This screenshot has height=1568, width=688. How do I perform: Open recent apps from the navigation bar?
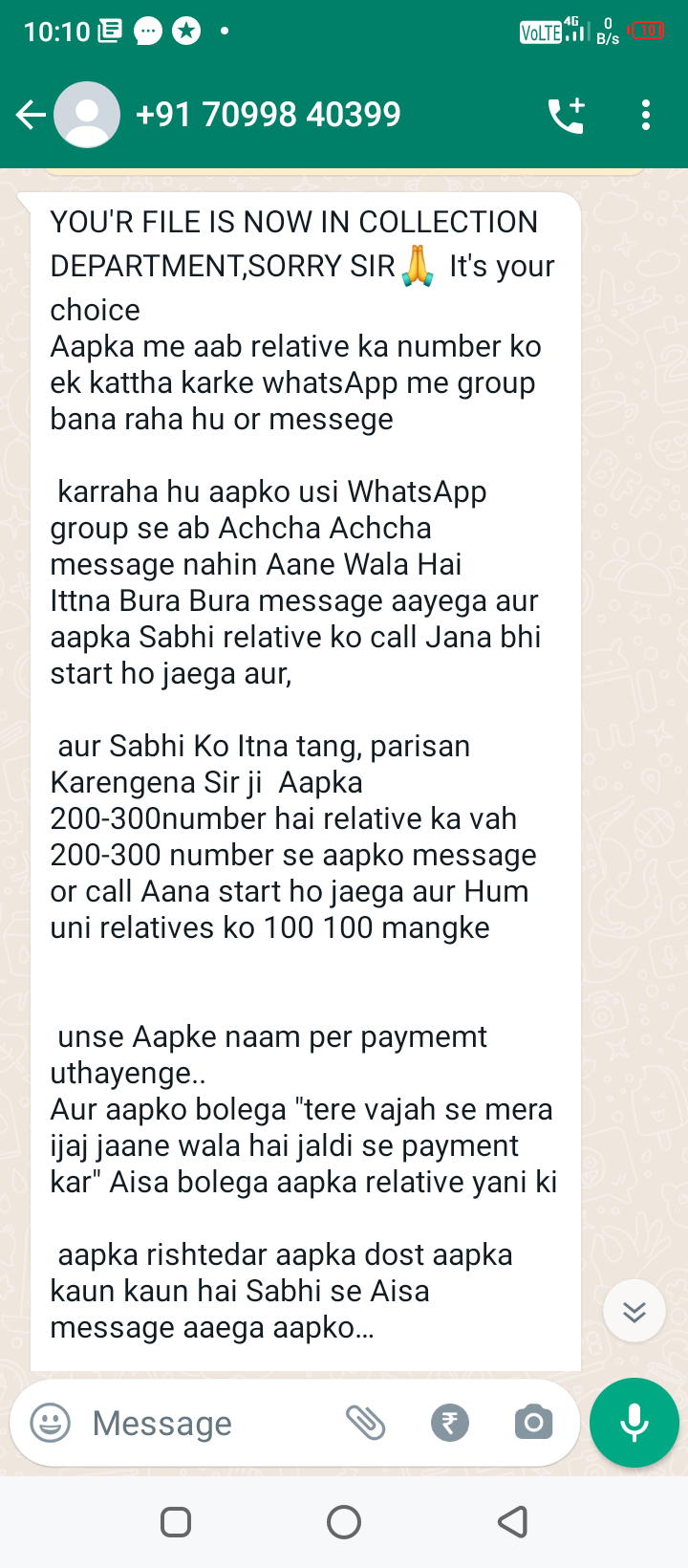coord(176,1521)
